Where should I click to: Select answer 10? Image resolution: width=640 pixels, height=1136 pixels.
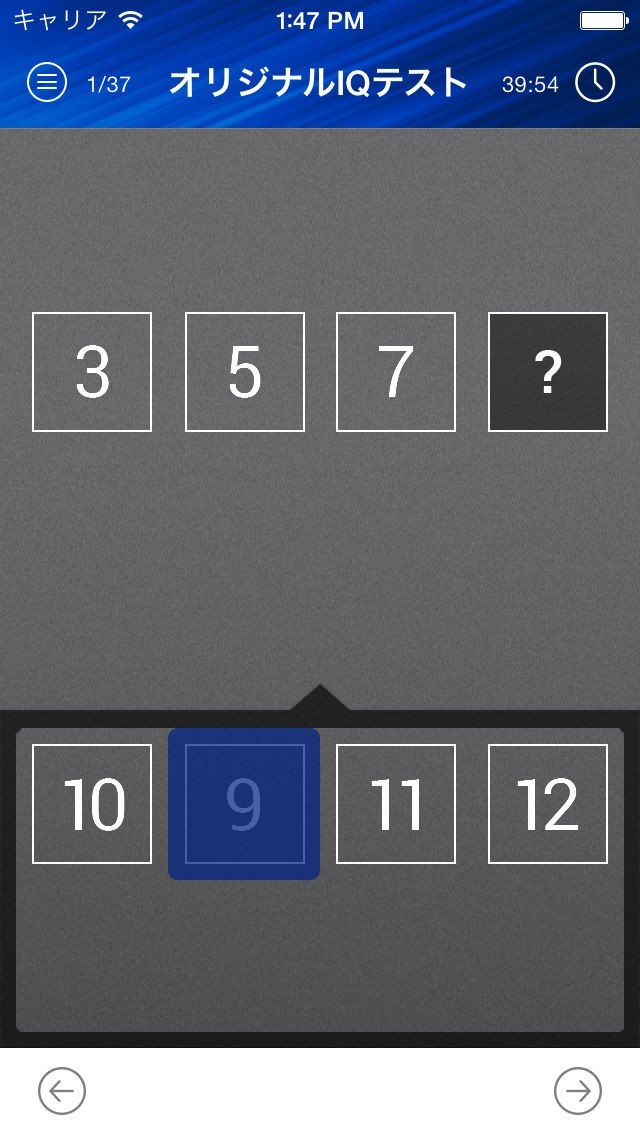point(92,803)
